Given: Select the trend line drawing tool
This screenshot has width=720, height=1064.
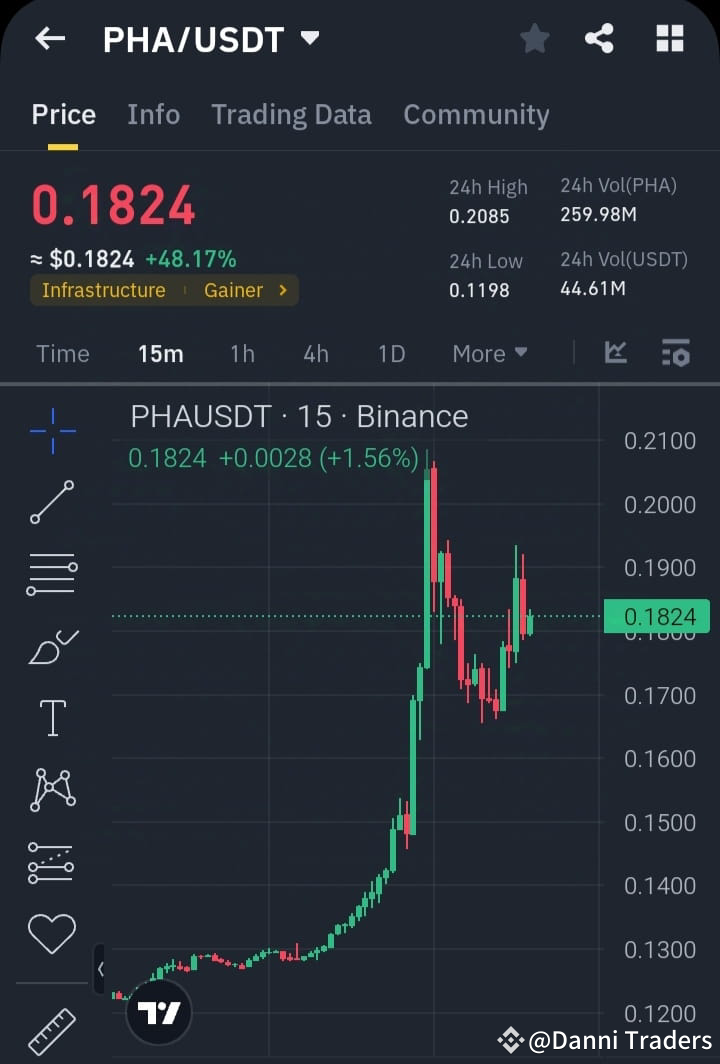Looking at the screenshot, I should tap(52, 502).
